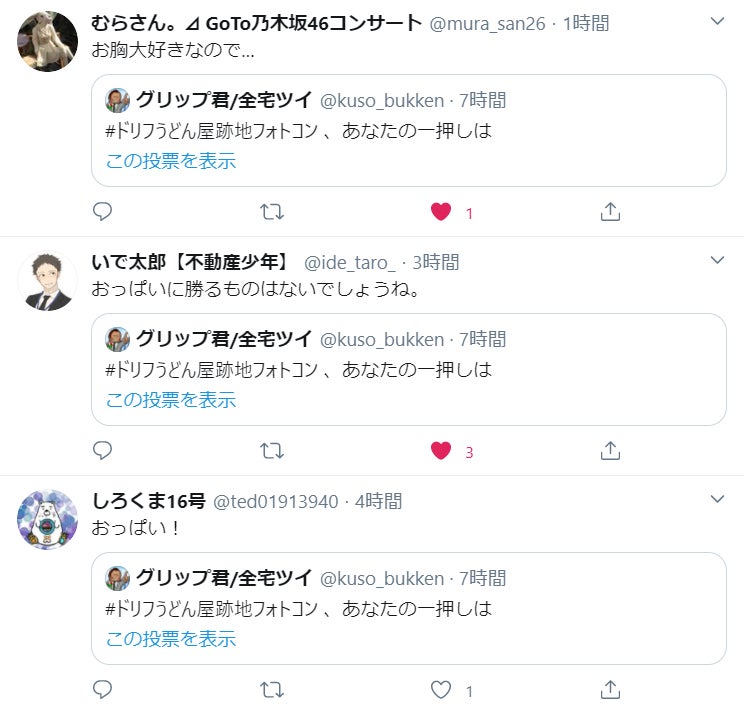Unlike むらさん。's tweet
The height and width of the screenshot is (712, 744).
[441, 212]
